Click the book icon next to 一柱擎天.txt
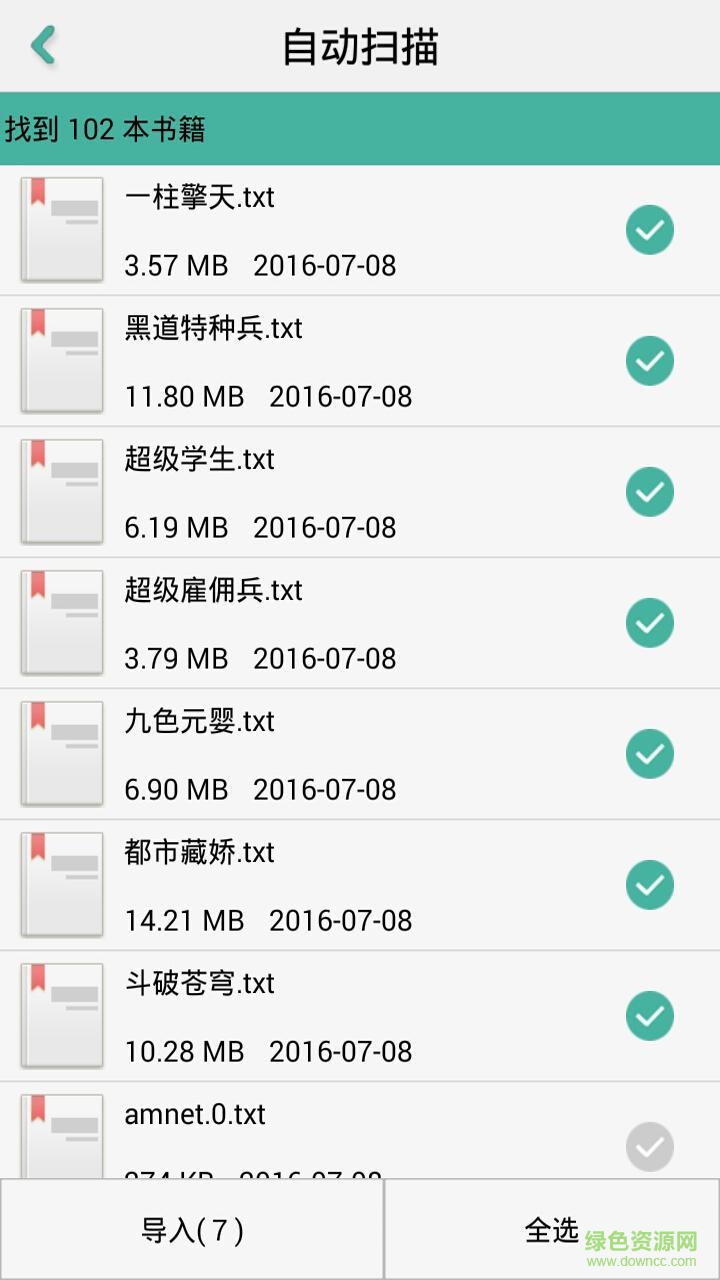 (x=61, y=230)
